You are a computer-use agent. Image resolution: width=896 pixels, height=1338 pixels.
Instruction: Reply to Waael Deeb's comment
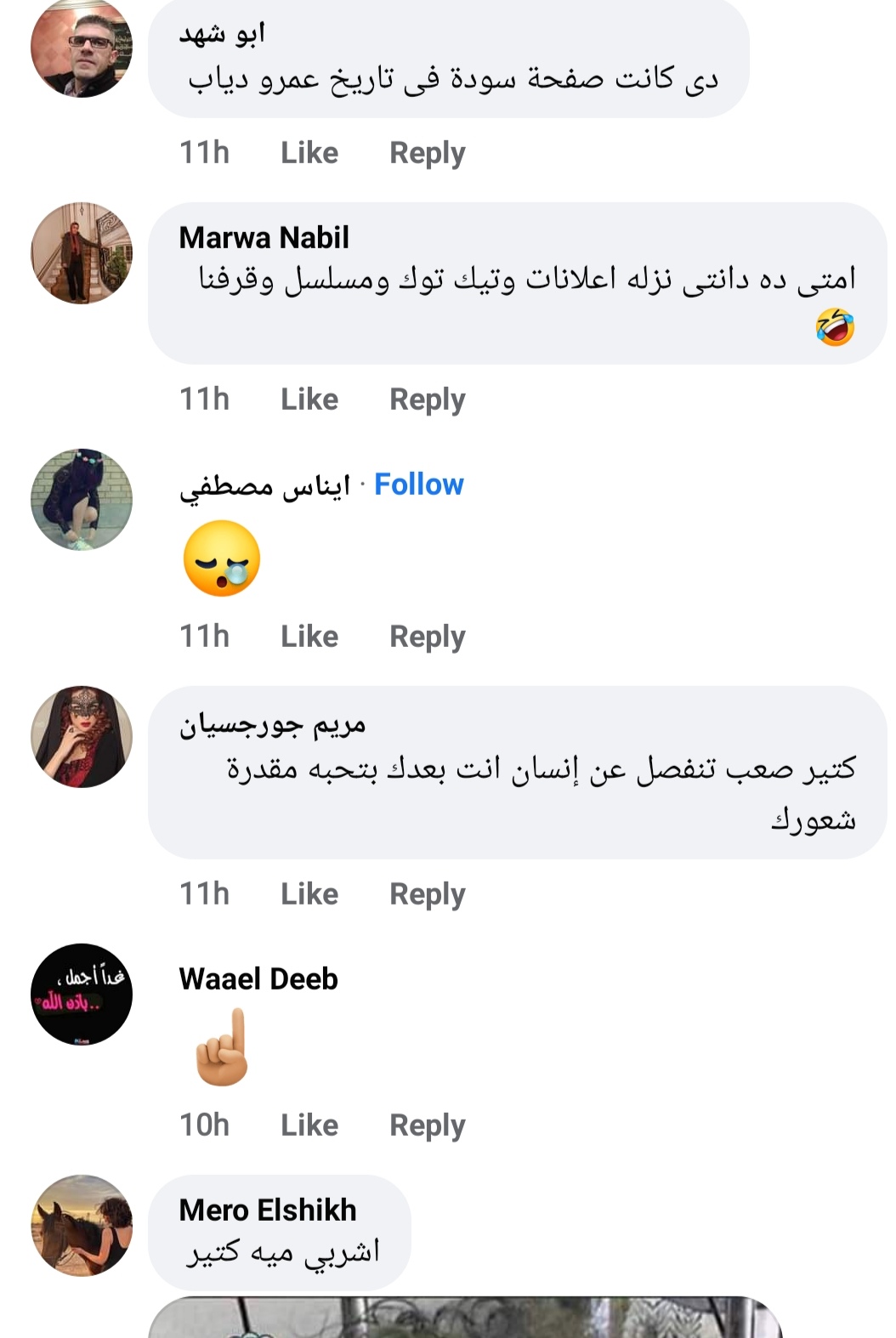[x=427, y=1125]
